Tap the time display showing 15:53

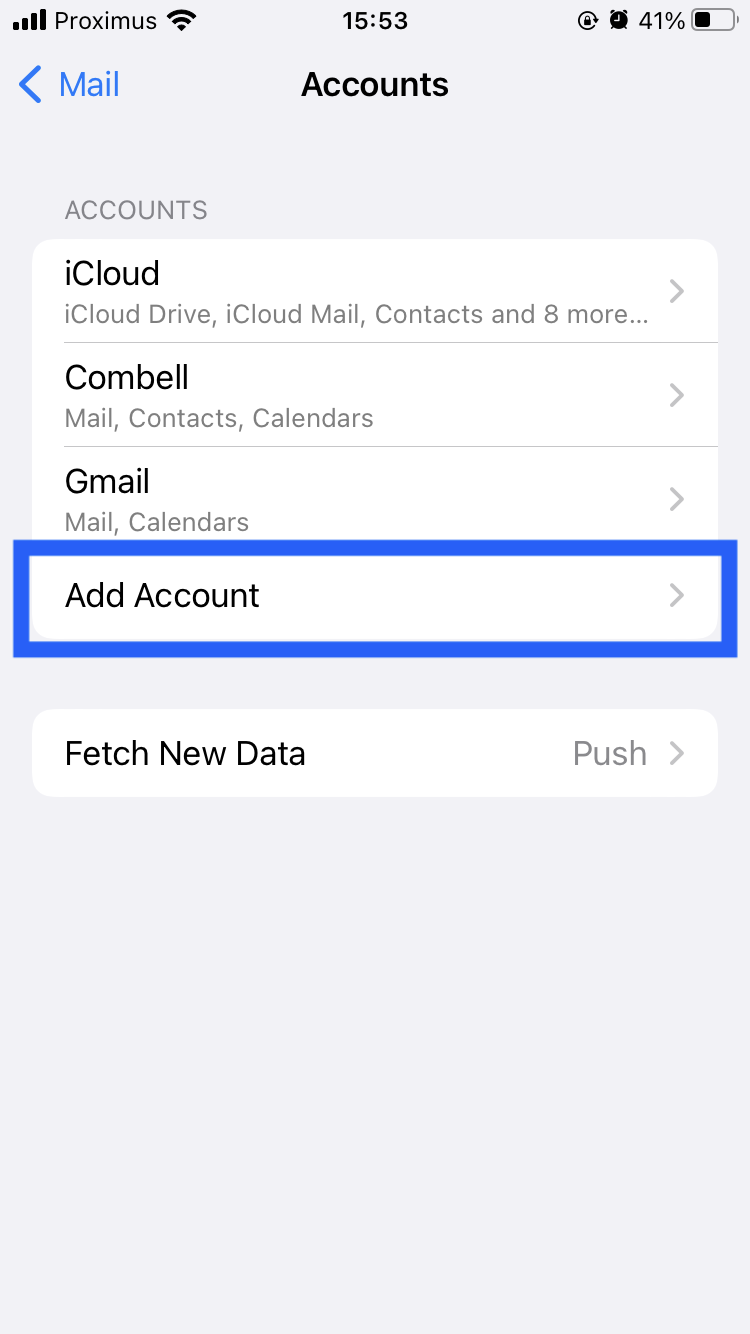point(375,20)
